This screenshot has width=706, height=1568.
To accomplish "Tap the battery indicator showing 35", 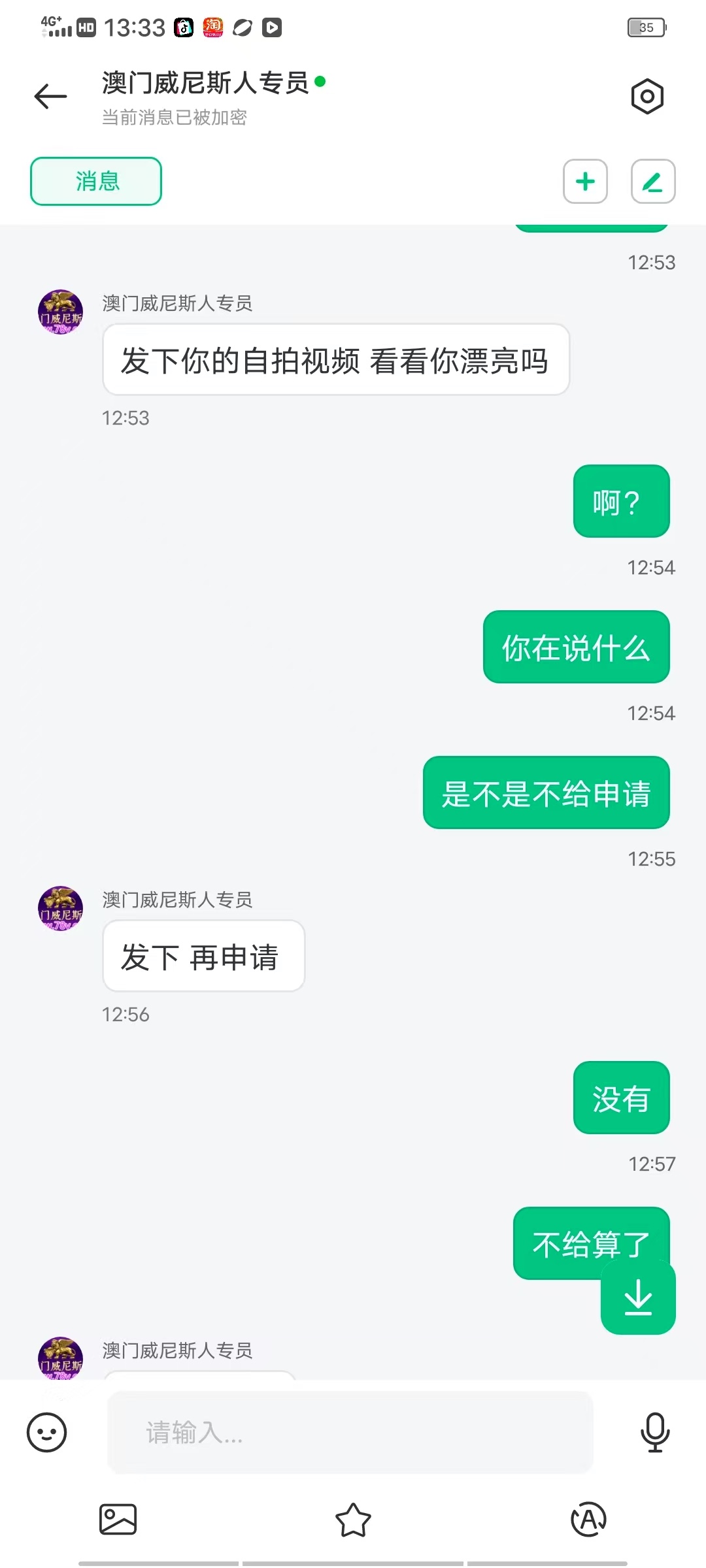I will [x=645, y=27].
